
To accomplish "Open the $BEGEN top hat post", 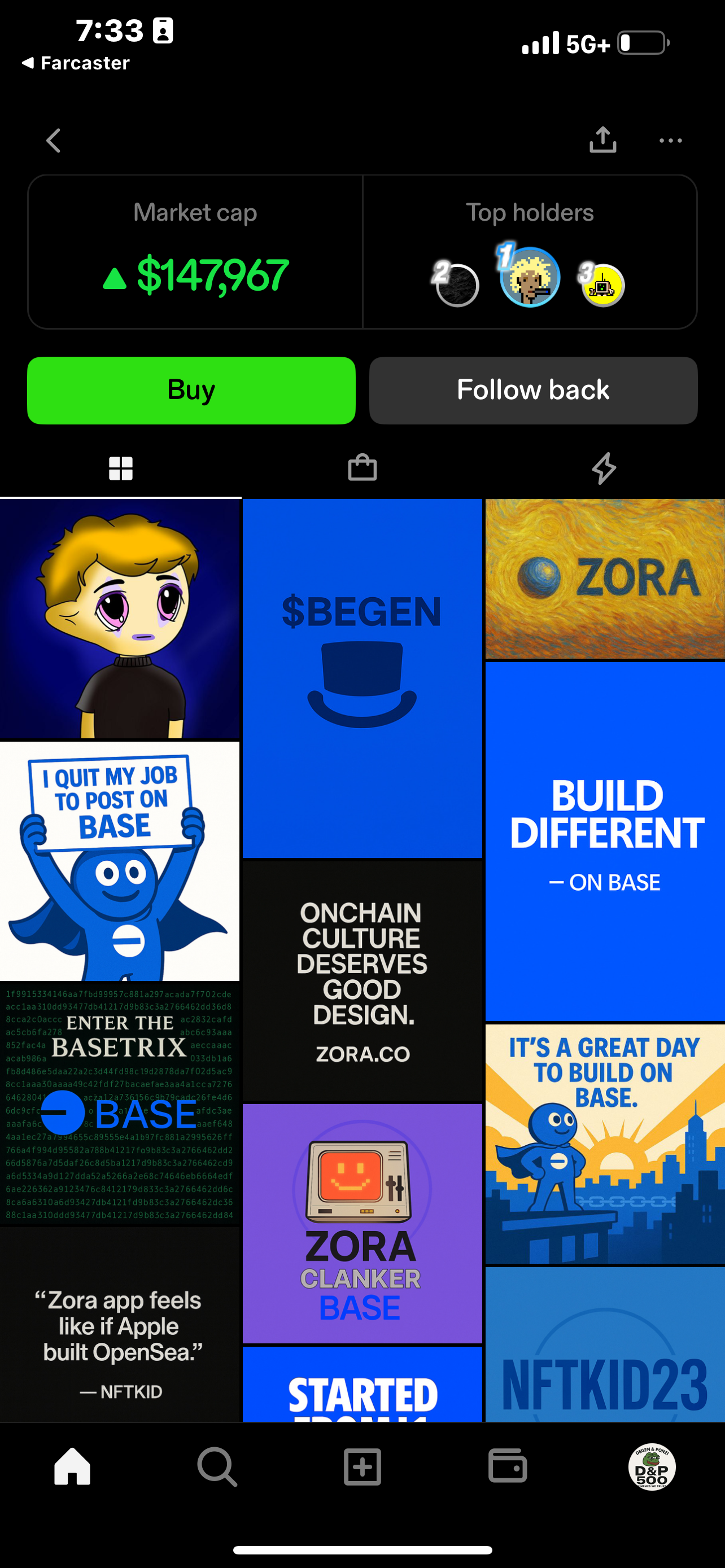I will 362,677.
